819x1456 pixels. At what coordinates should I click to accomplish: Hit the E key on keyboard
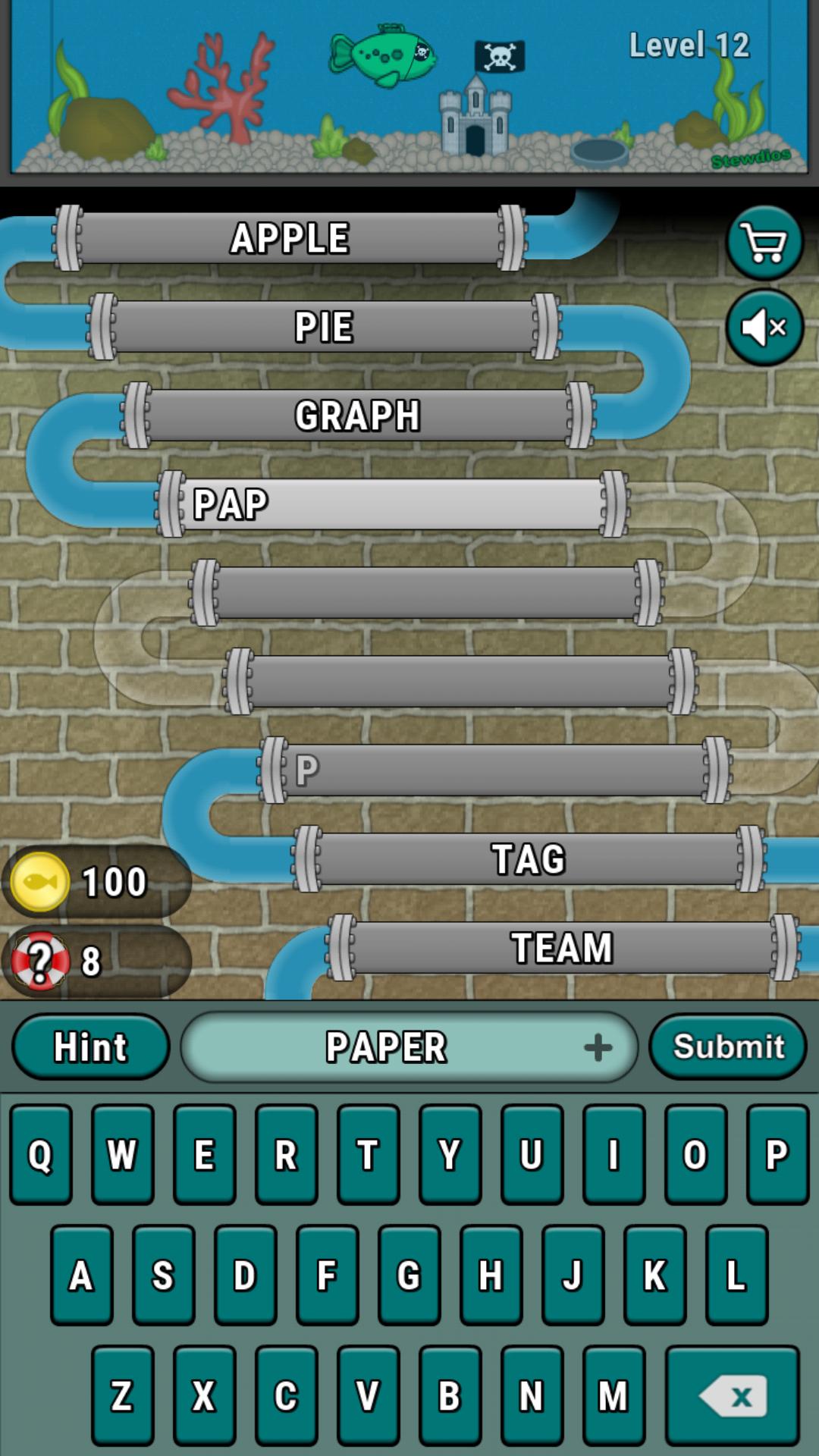point(204,1154)
